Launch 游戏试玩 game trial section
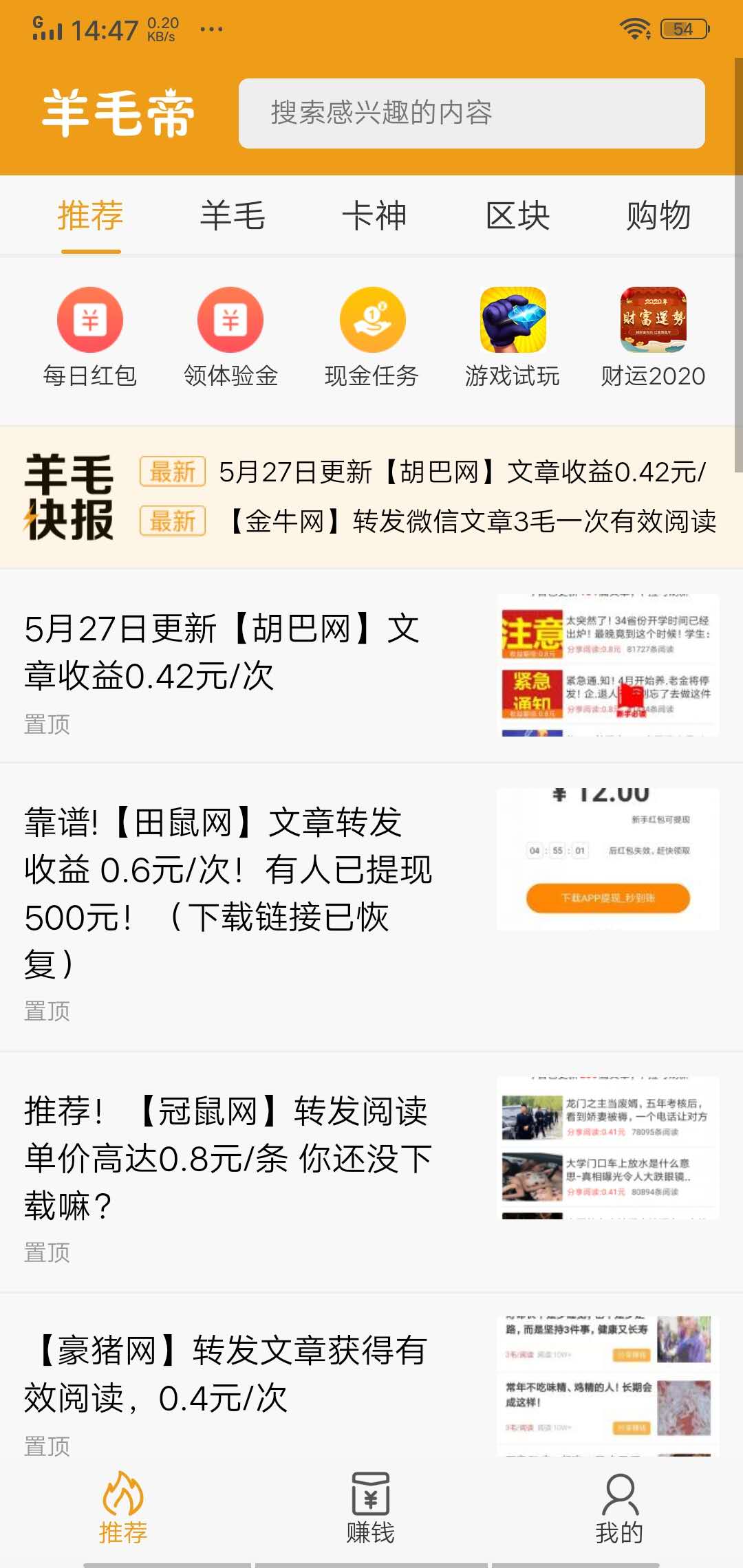Image resolution: width=743 pixels, height=1568 pixels. click(512, 320)
